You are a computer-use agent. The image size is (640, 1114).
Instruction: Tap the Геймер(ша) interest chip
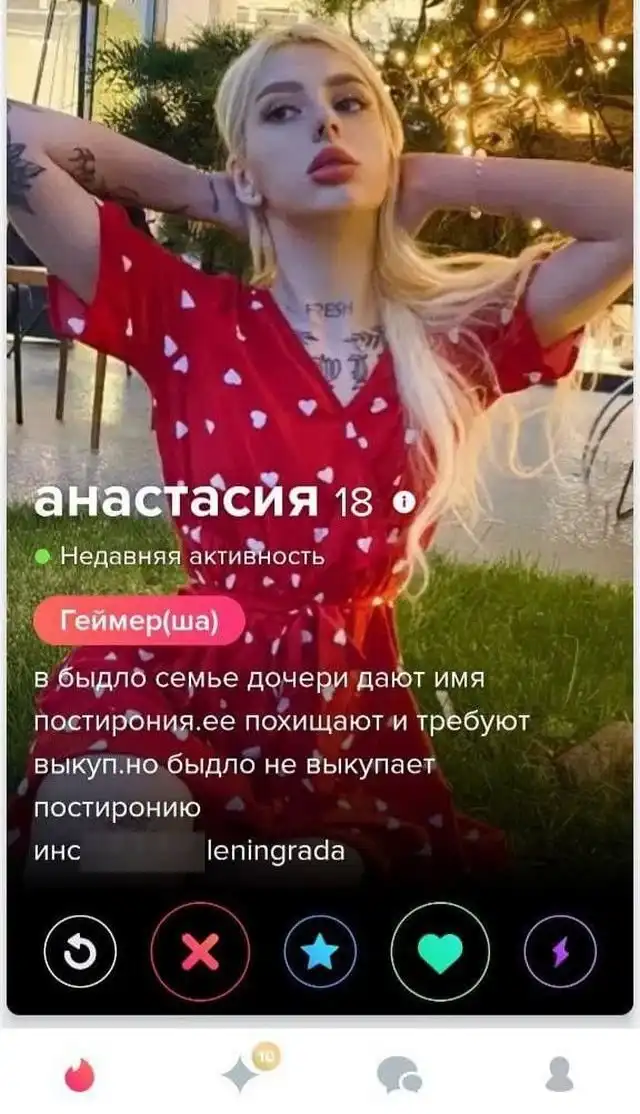(x=139, y=623)
